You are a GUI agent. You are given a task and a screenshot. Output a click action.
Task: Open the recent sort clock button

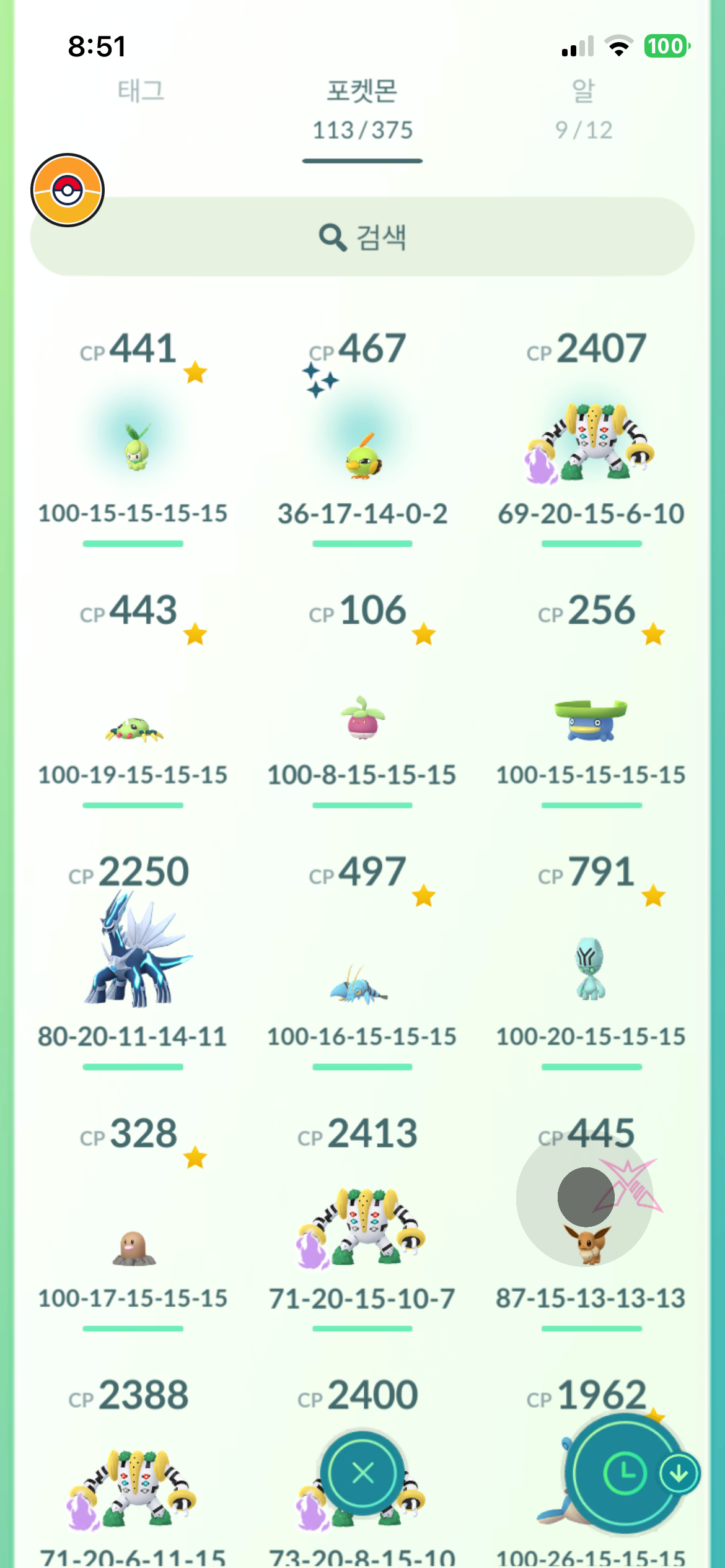625,1473
